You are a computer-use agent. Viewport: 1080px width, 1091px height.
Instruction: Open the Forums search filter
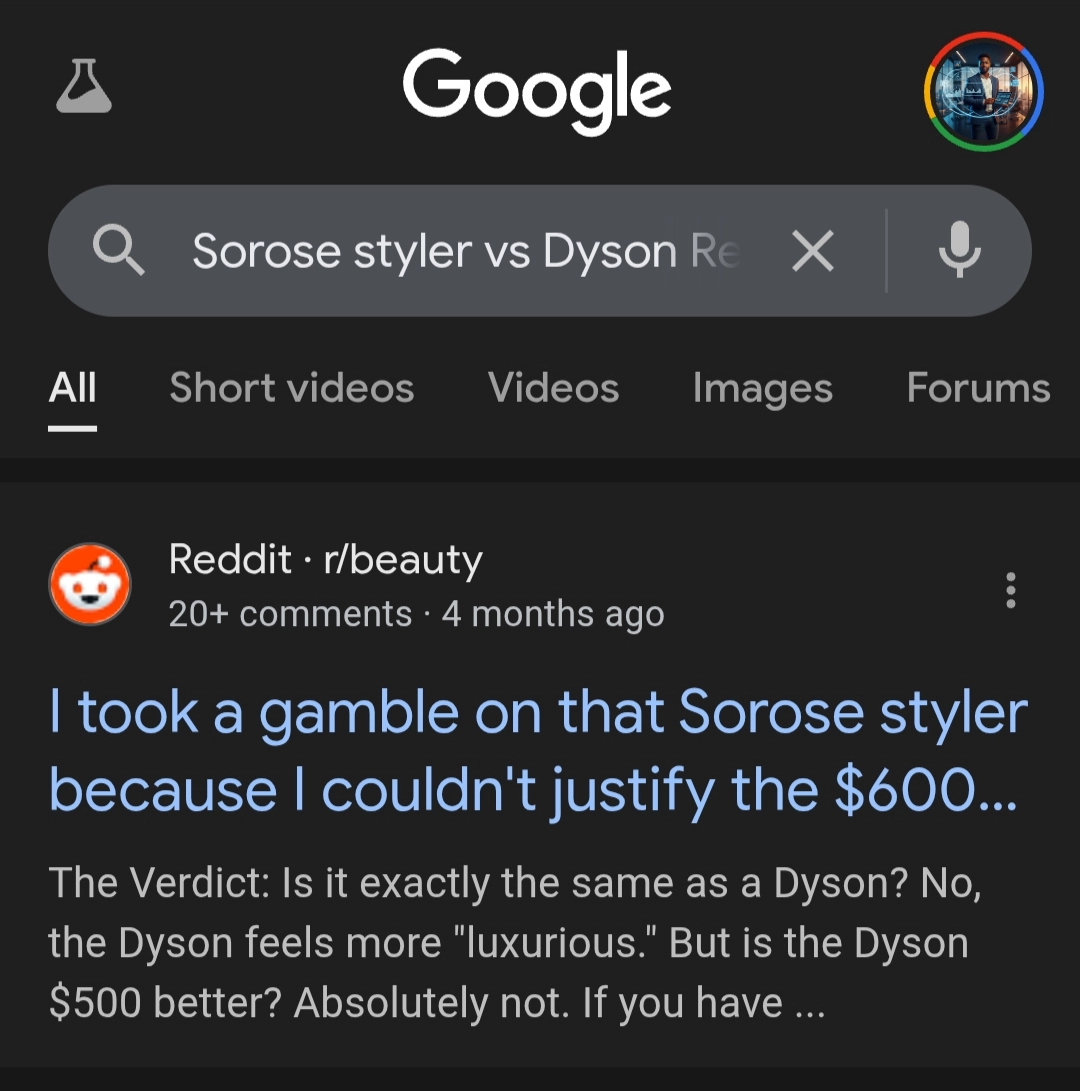click(977, 388)
